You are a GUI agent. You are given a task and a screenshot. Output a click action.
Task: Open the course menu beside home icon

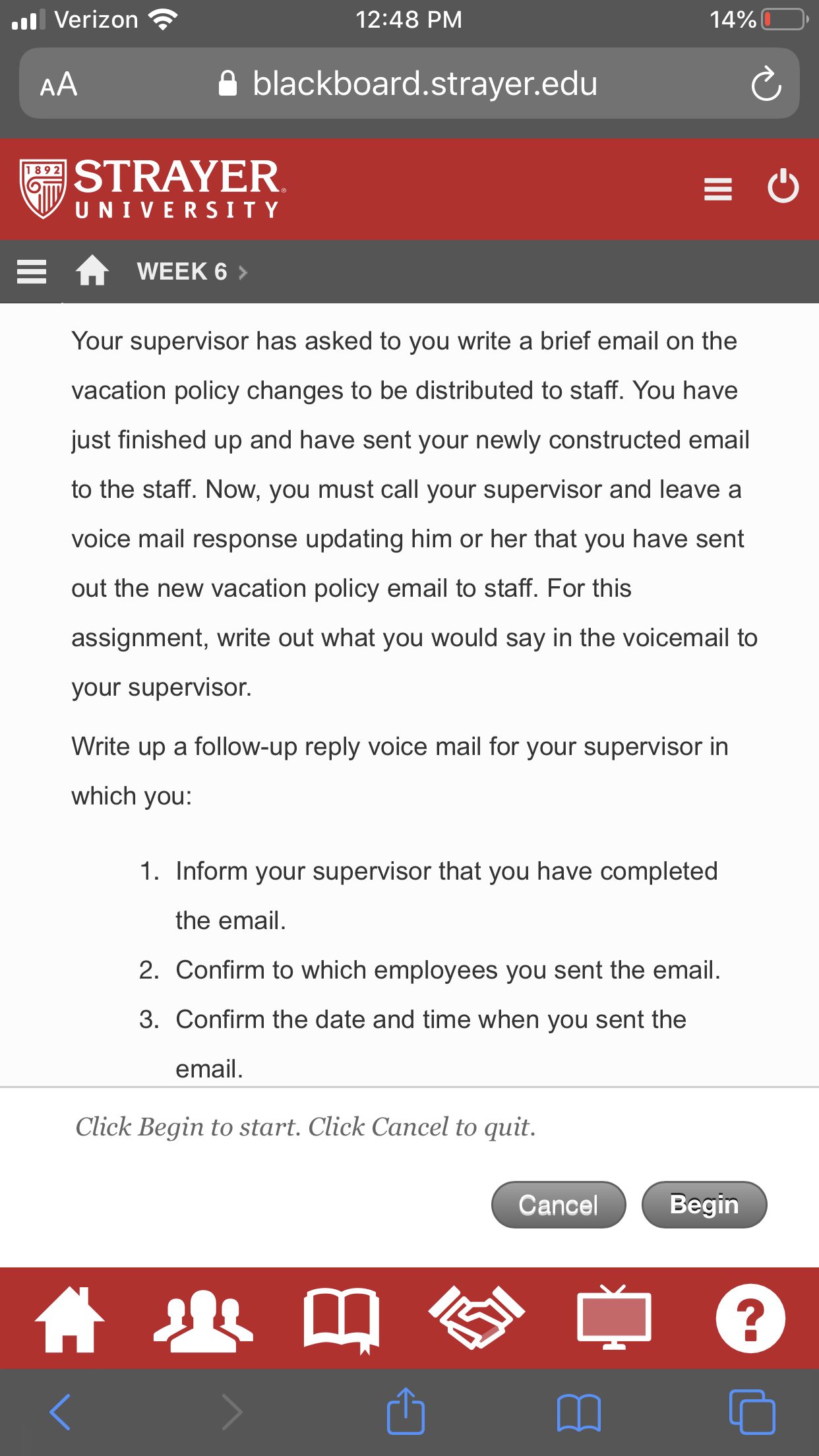pos(32,272)
